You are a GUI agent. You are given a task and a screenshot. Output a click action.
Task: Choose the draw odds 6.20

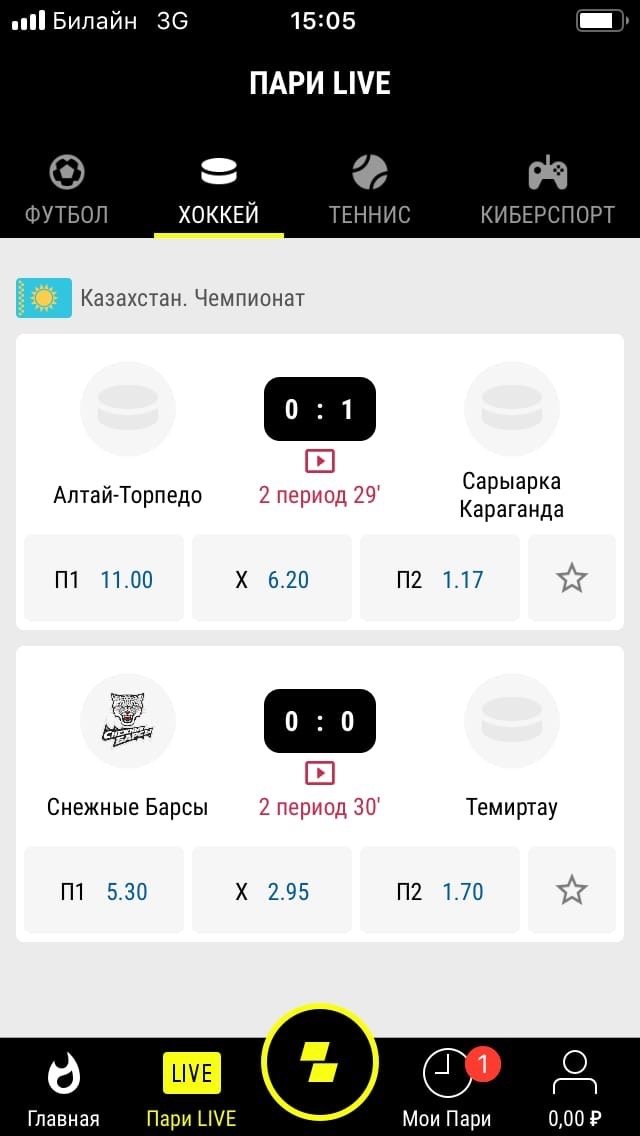pyautogui.click(x=272, y=578)
